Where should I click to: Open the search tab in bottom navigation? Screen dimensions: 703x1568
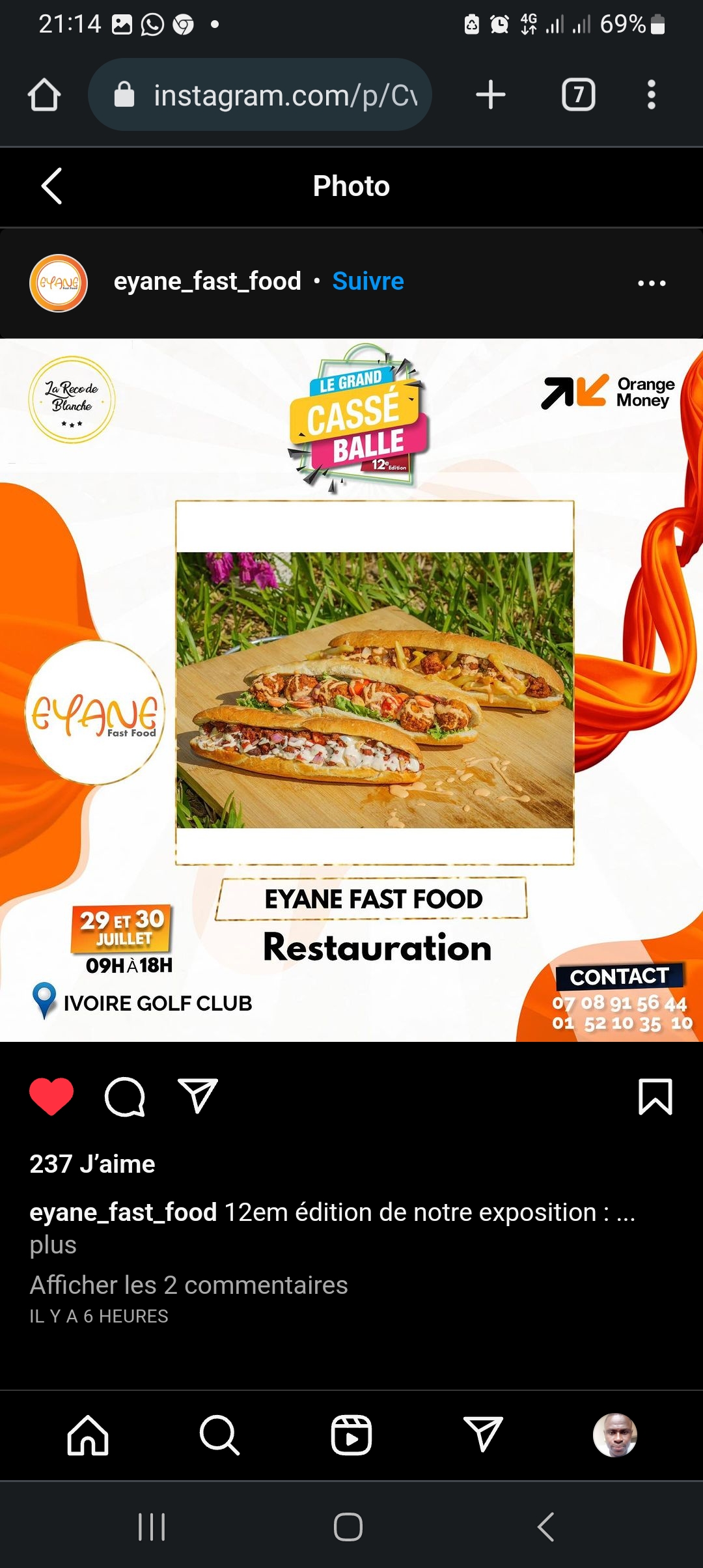pos(219,1435)
